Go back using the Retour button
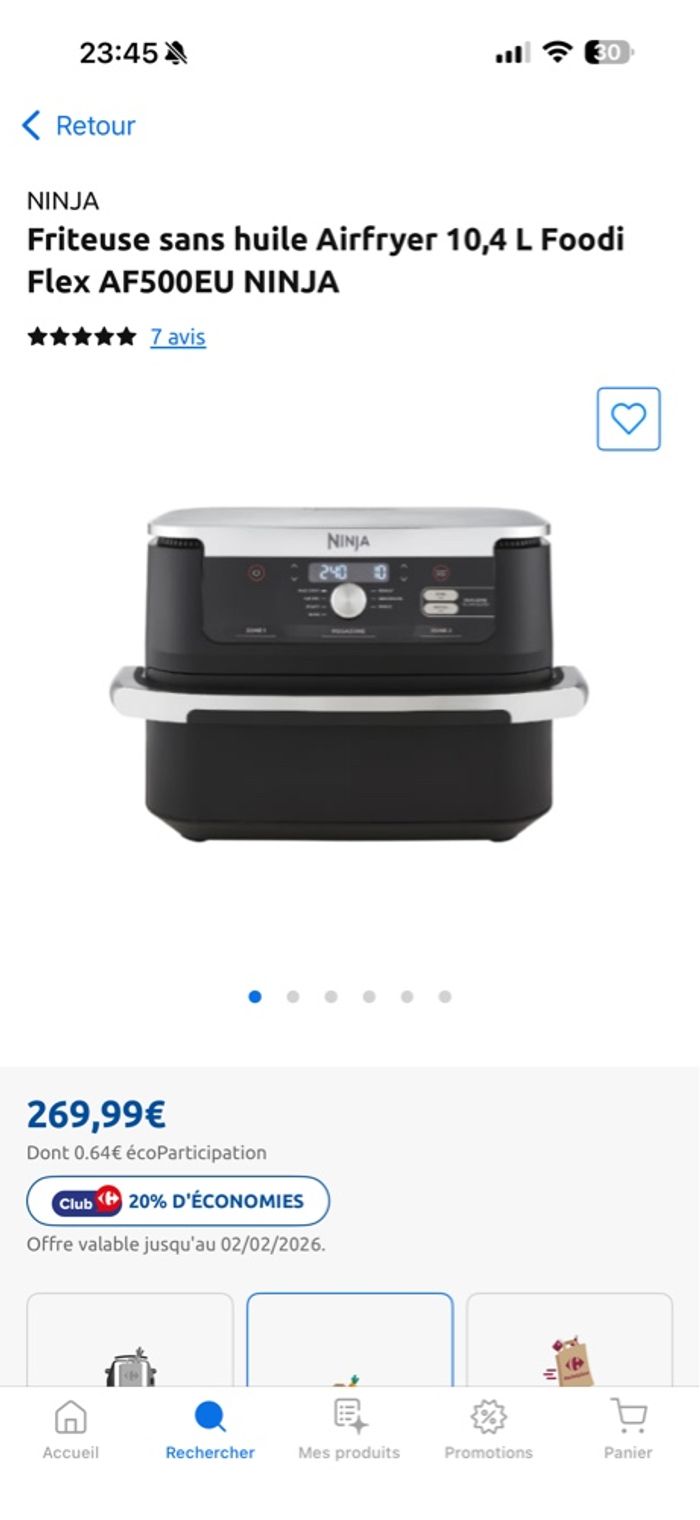700x1520 pixels. click(78, 126)
